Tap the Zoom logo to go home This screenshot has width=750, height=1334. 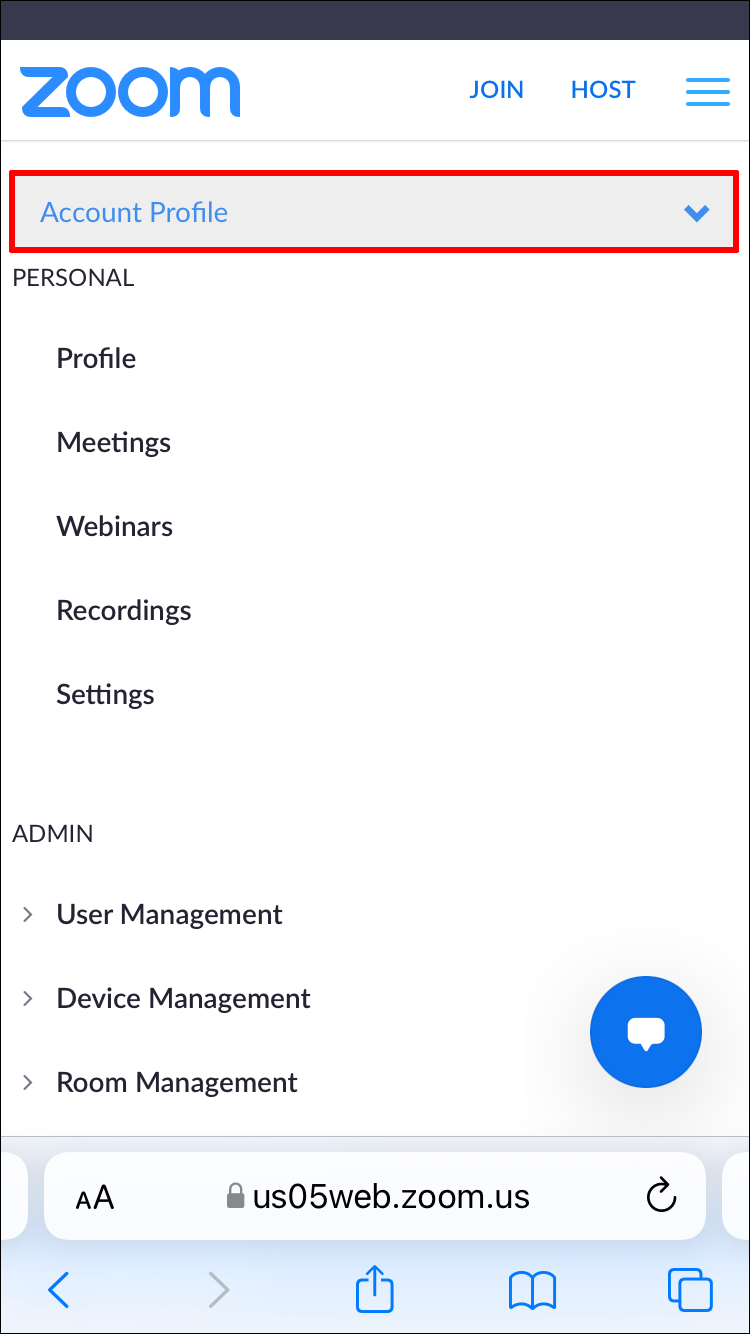(130, 92)
